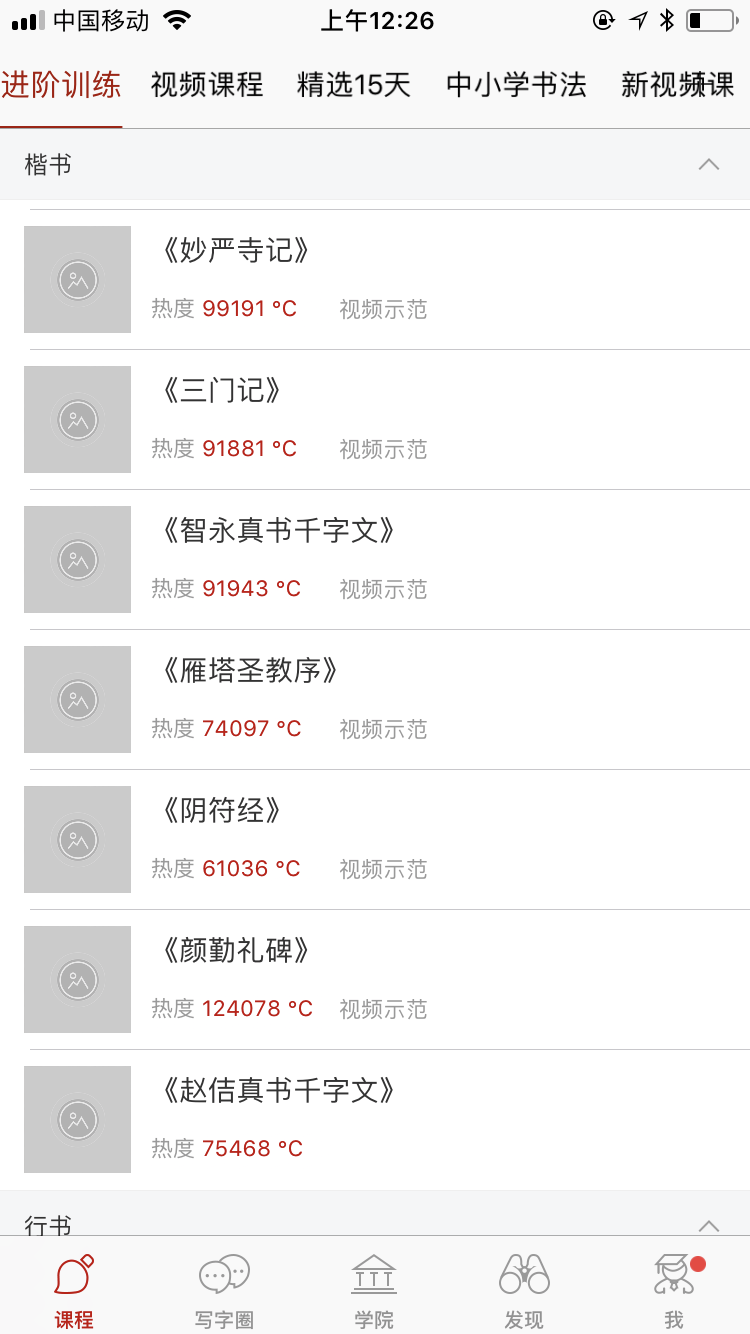Open the 学院 bottom tab

[374, 1290]
